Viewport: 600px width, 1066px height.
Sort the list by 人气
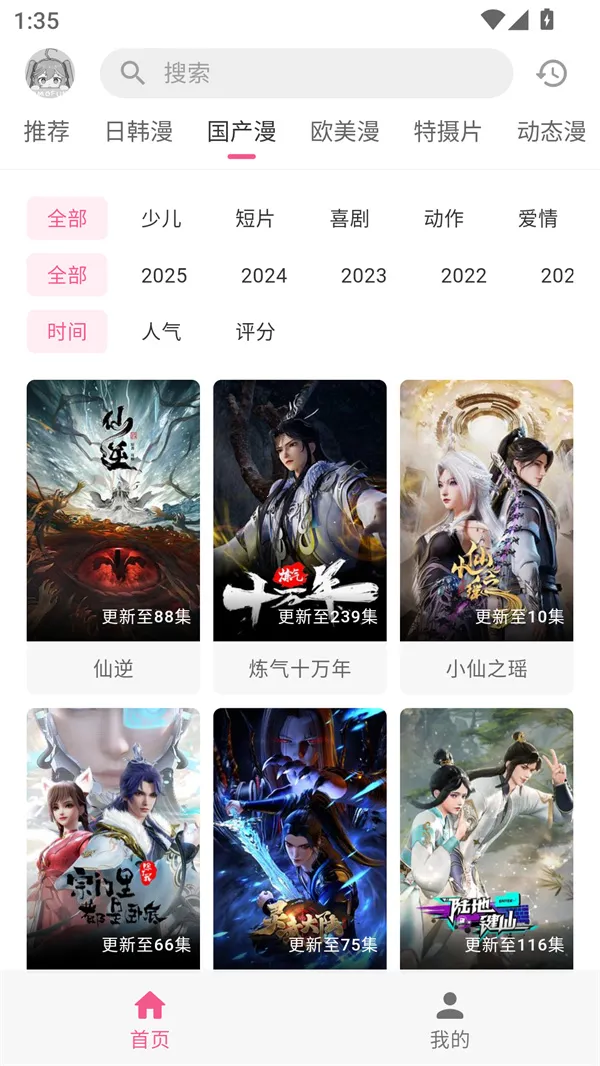[x=161, y=332]
